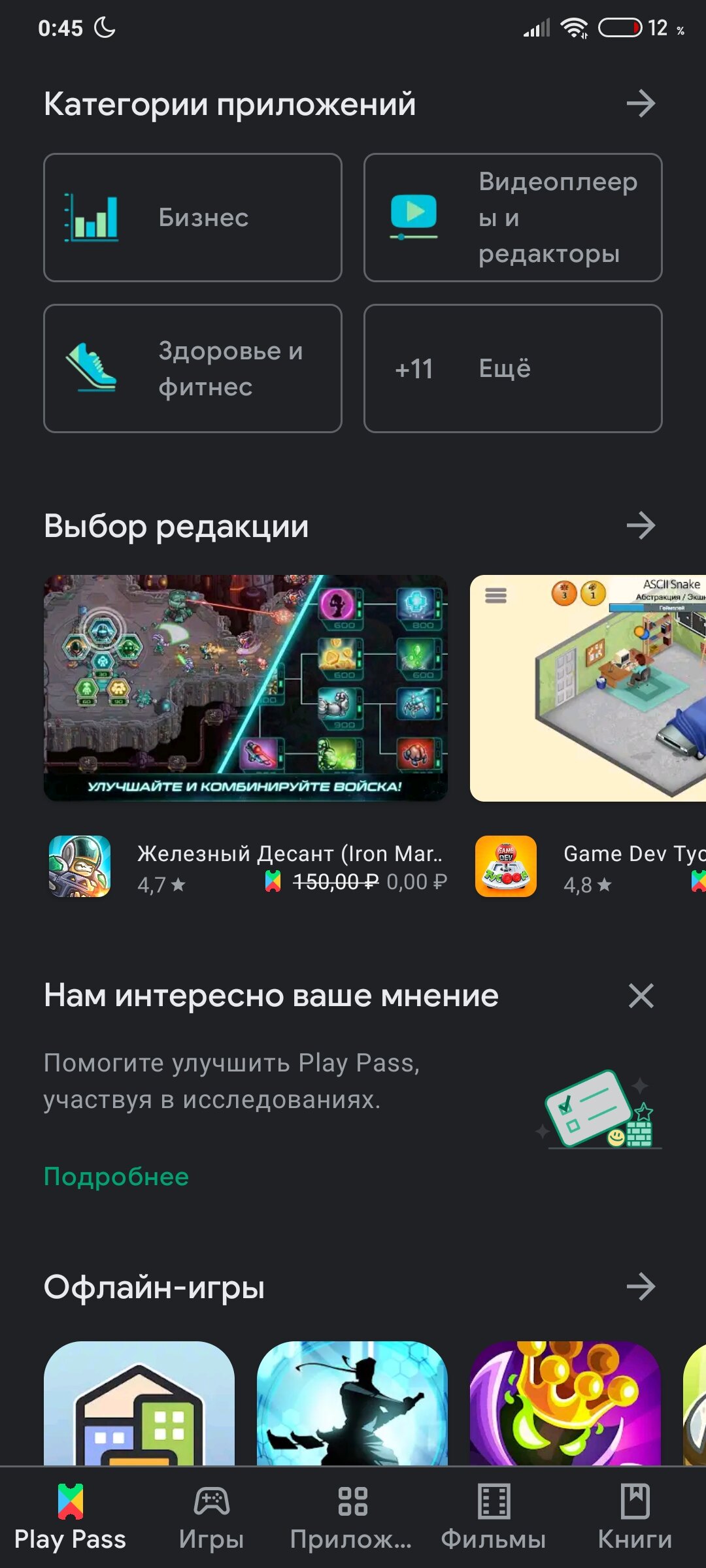Viewport: 706px width, 1568px height.
Task: Show more categories via +11 Ещё
Action: coord(513,368)
